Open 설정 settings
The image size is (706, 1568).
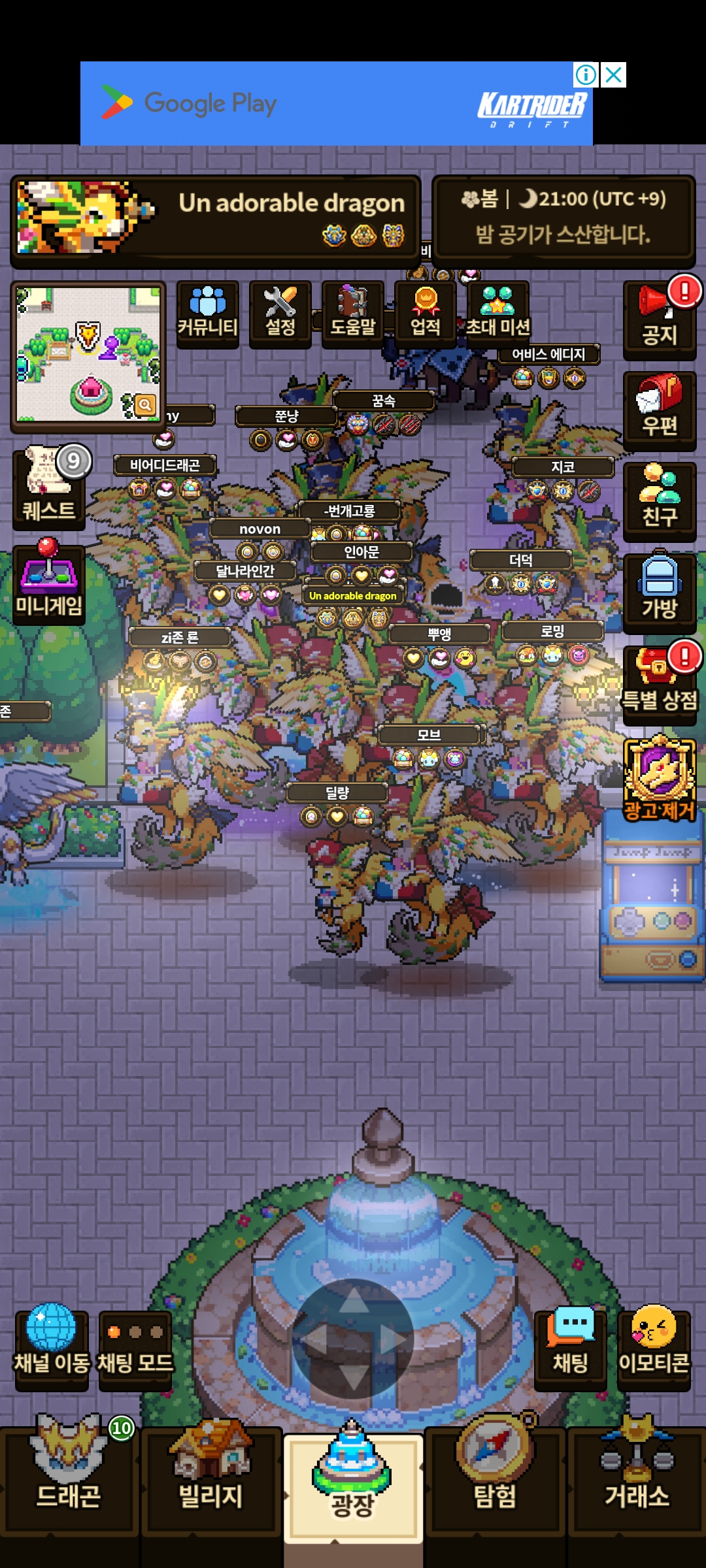(x=280, y=314)
